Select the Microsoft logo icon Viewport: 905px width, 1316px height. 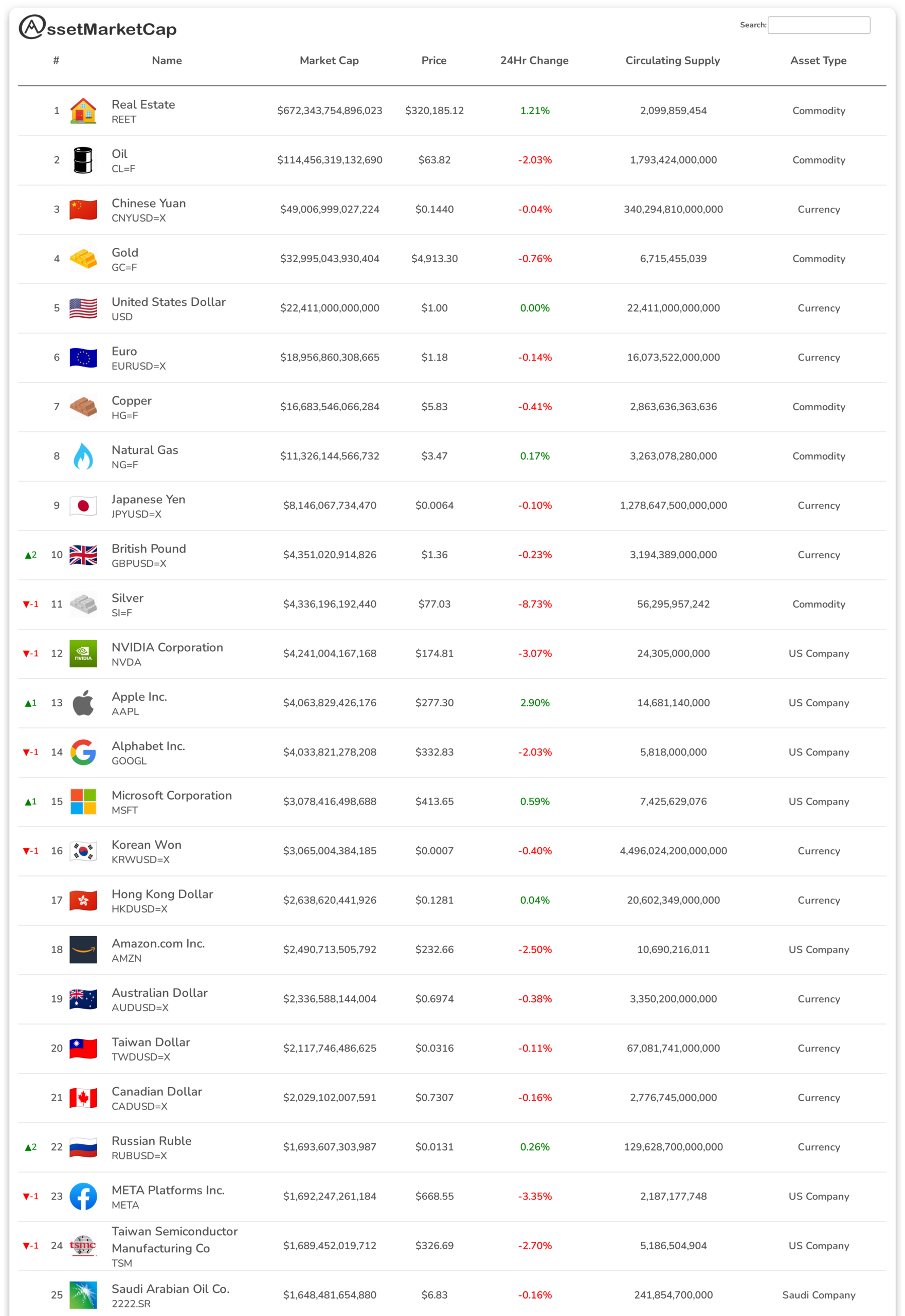(x=83, y=801)
